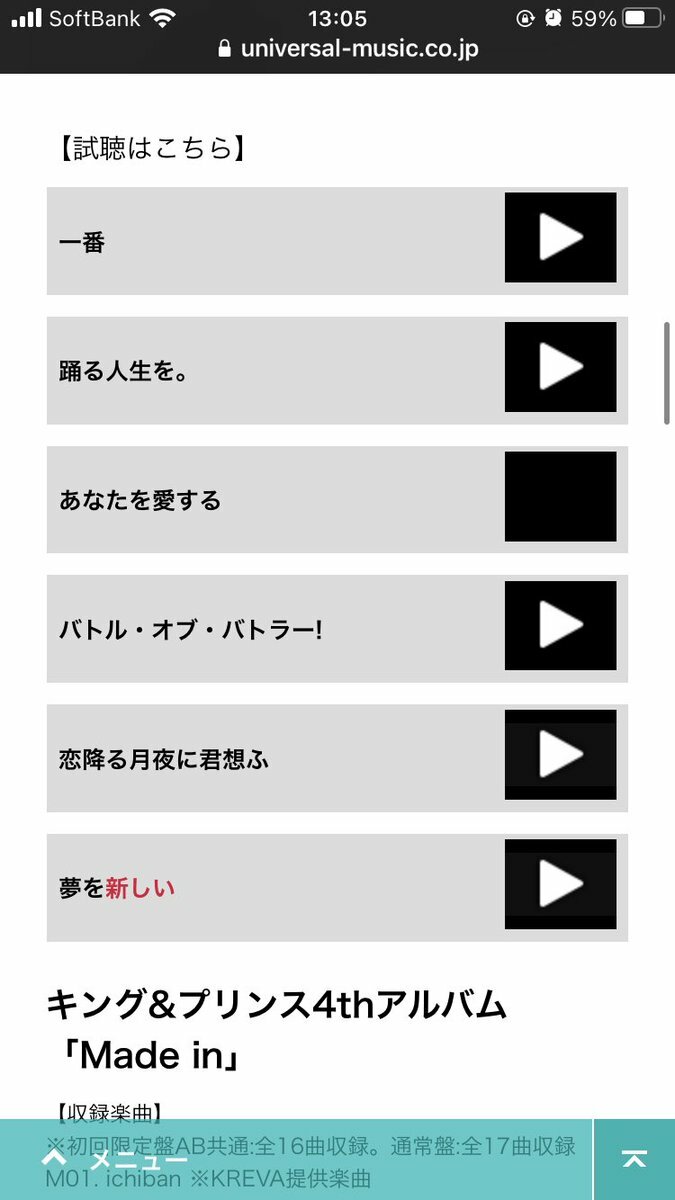Play the preview of 恋降る月夜に君想ふ
The width and height of the screenshot is (675, 1200).
560,755
